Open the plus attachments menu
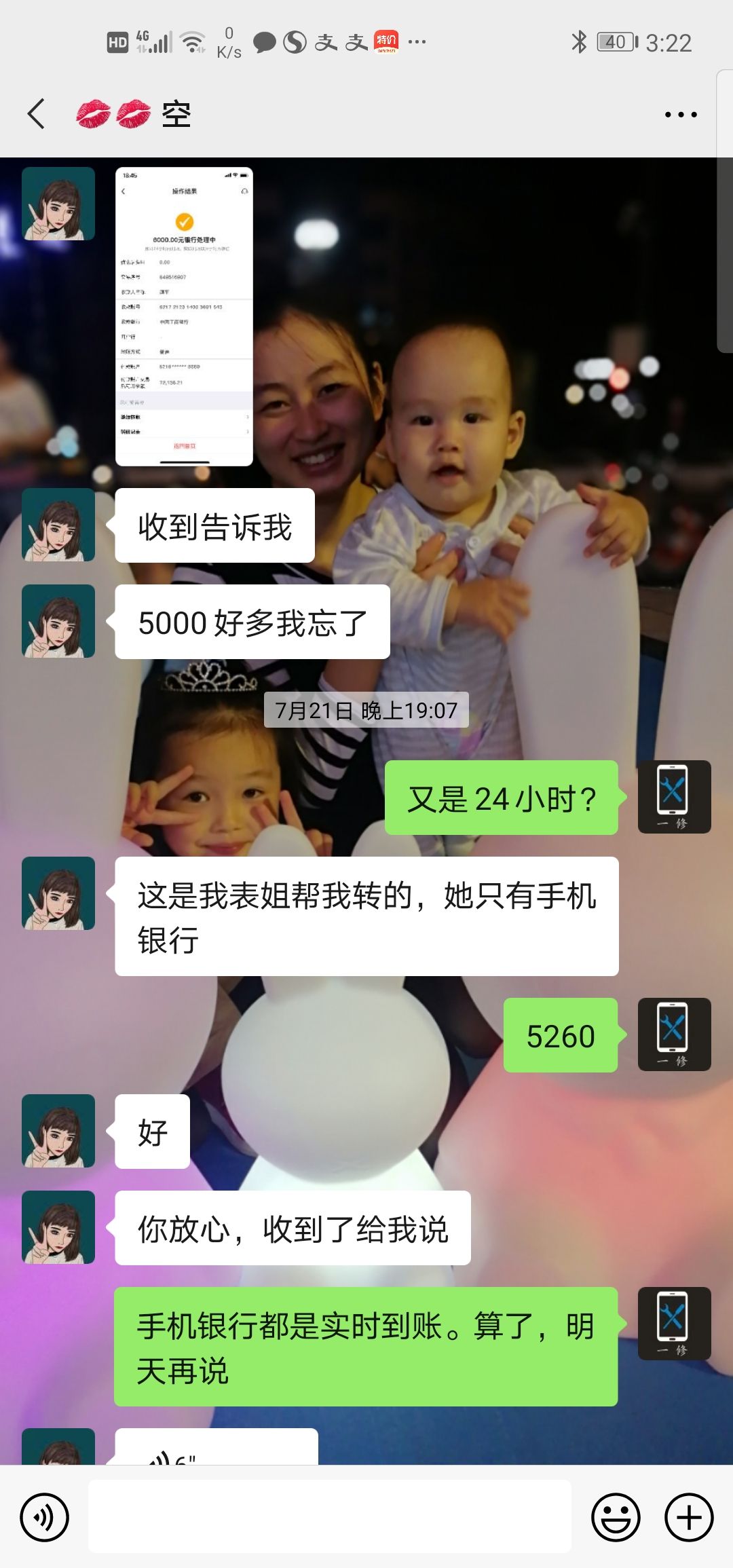This screenshot has height=1568, width=733. (689, 1517)
